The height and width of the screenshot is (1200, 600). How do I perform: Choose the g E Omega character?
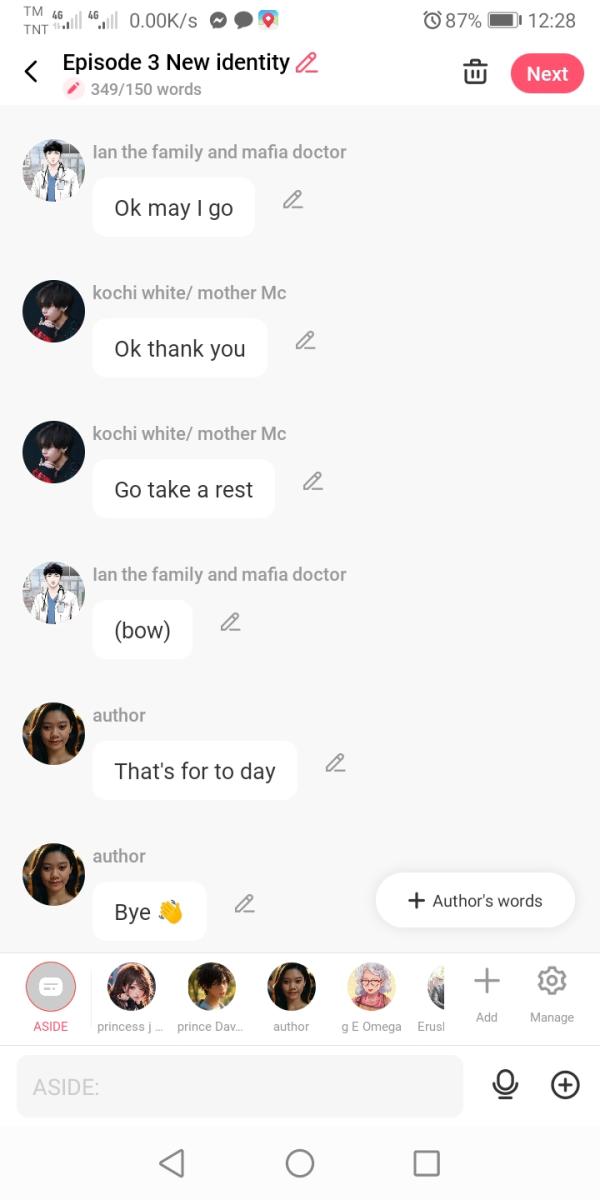pos(371,988)
